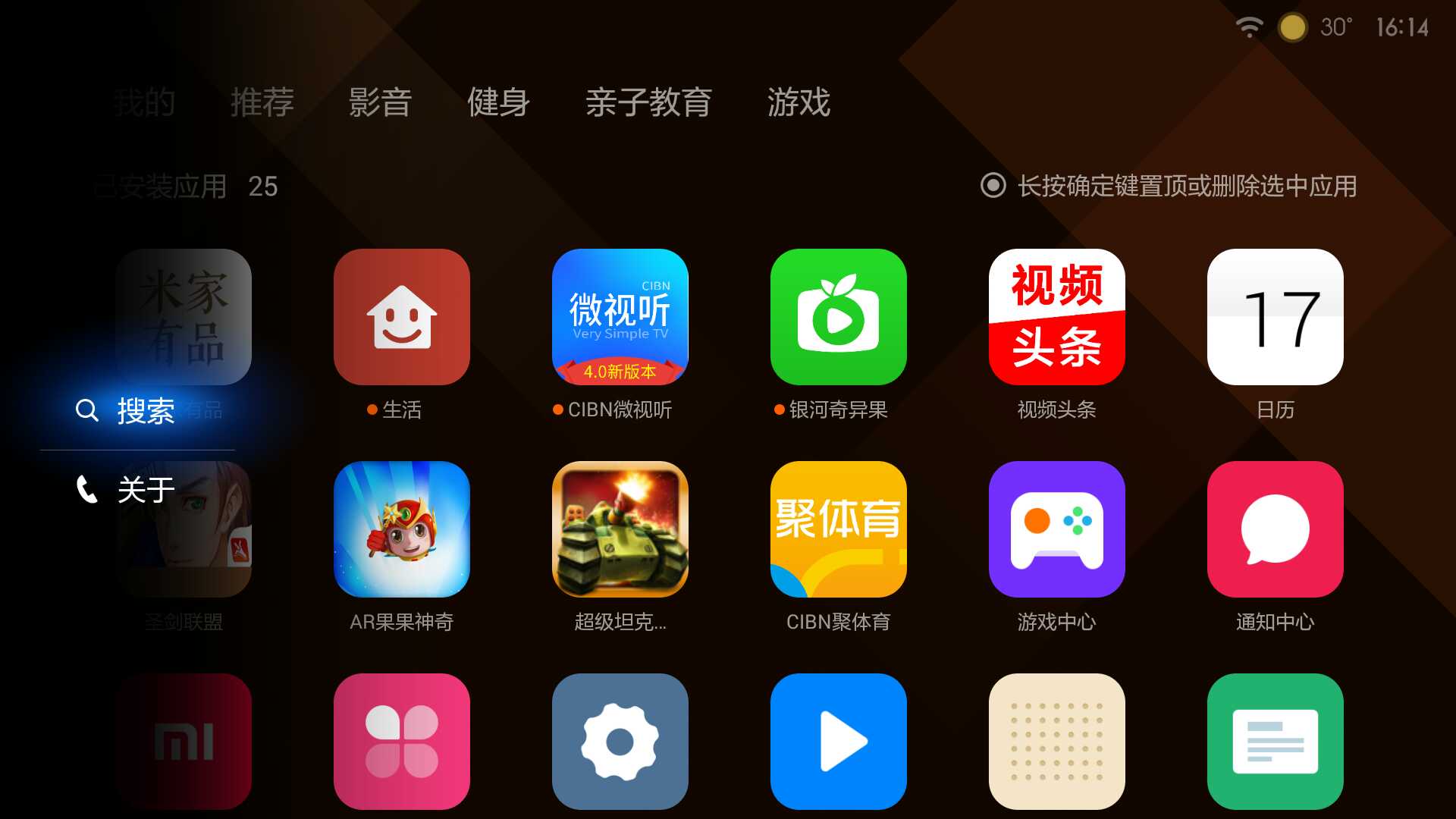Launch the blue play-button video app
Image resolution: width=1456 pixels, height=819 pixels.
point(839,742)
